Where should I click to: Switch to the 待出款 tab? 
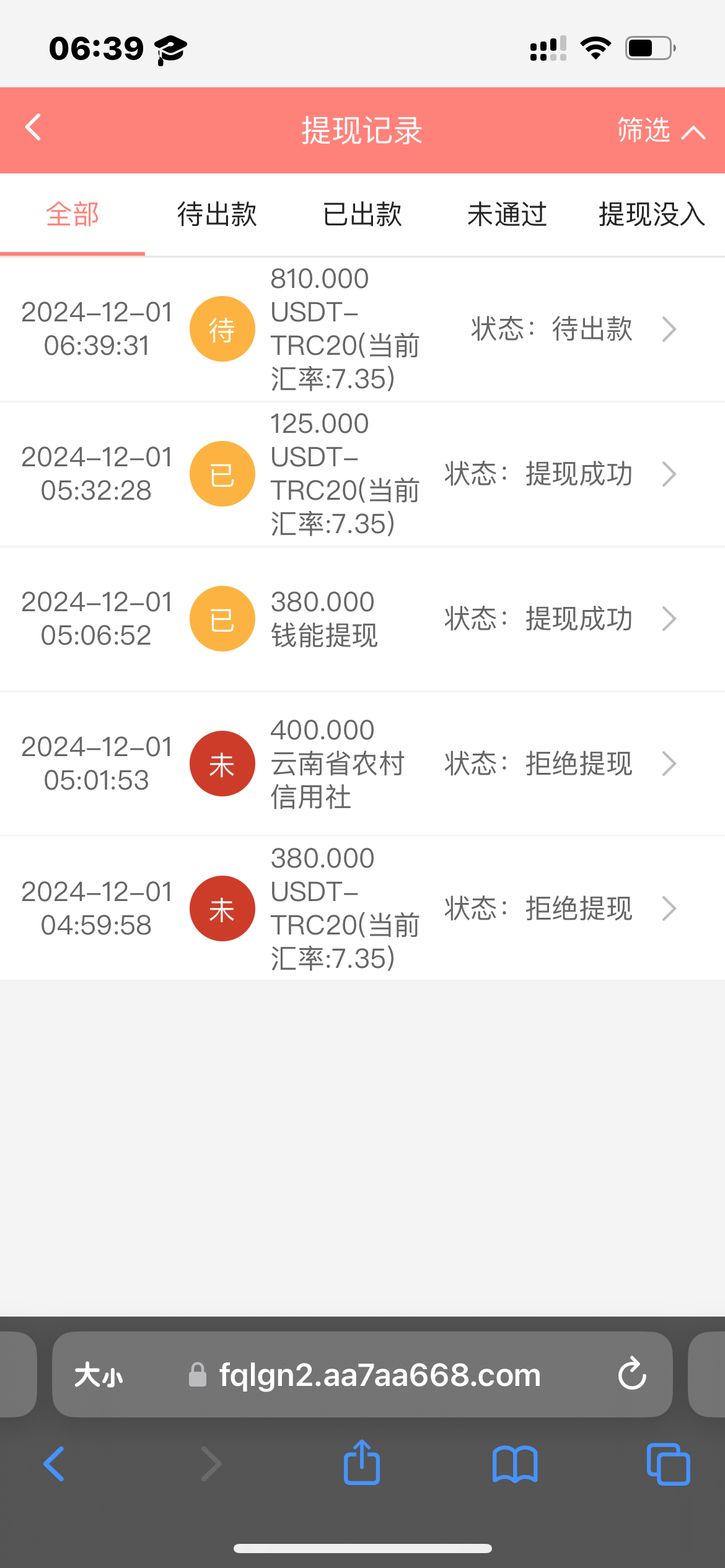(x=217, y=215)
